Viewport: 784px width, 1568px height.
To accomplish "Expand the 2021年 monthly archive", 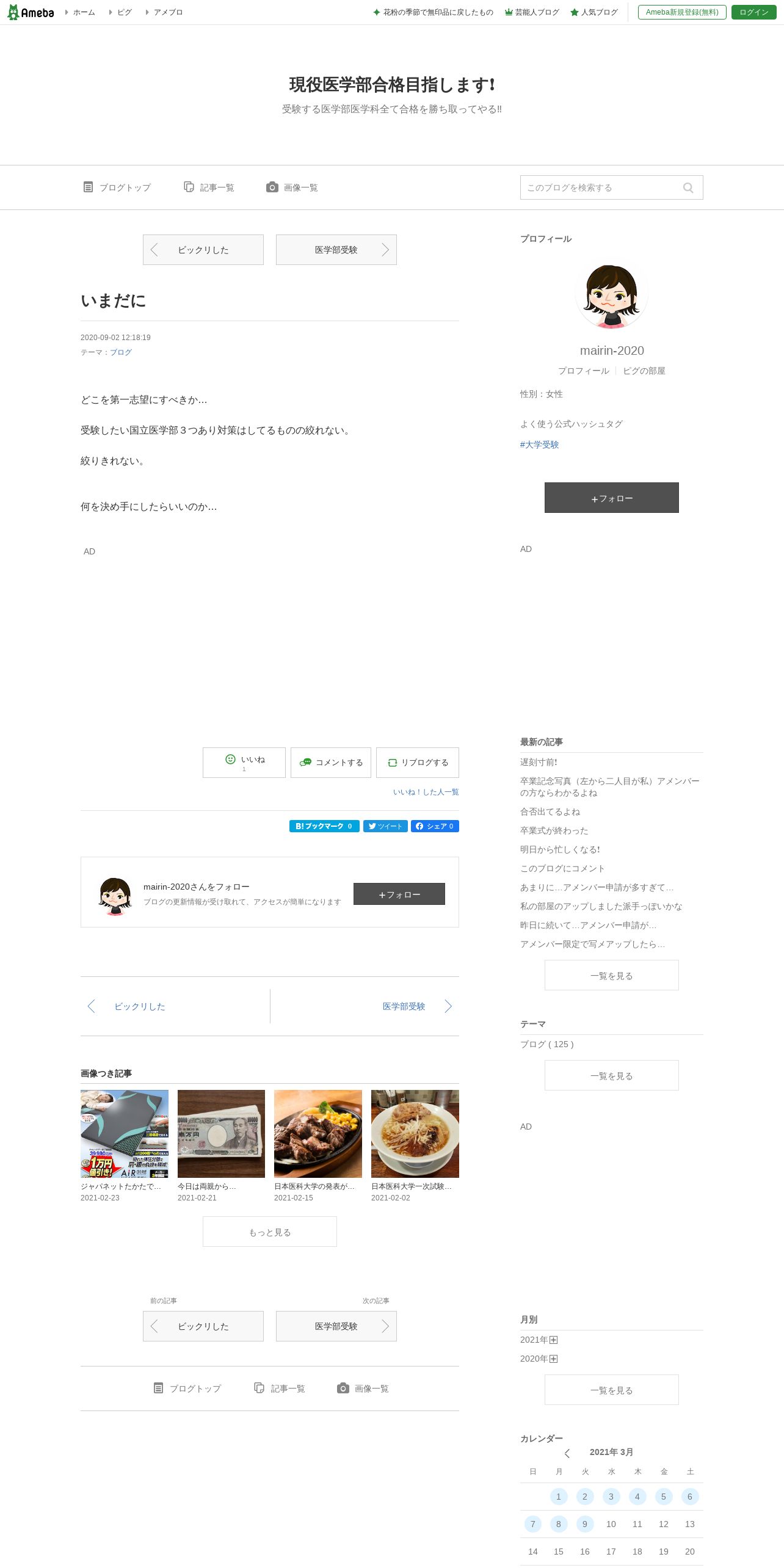I will tap(553, 1340).
